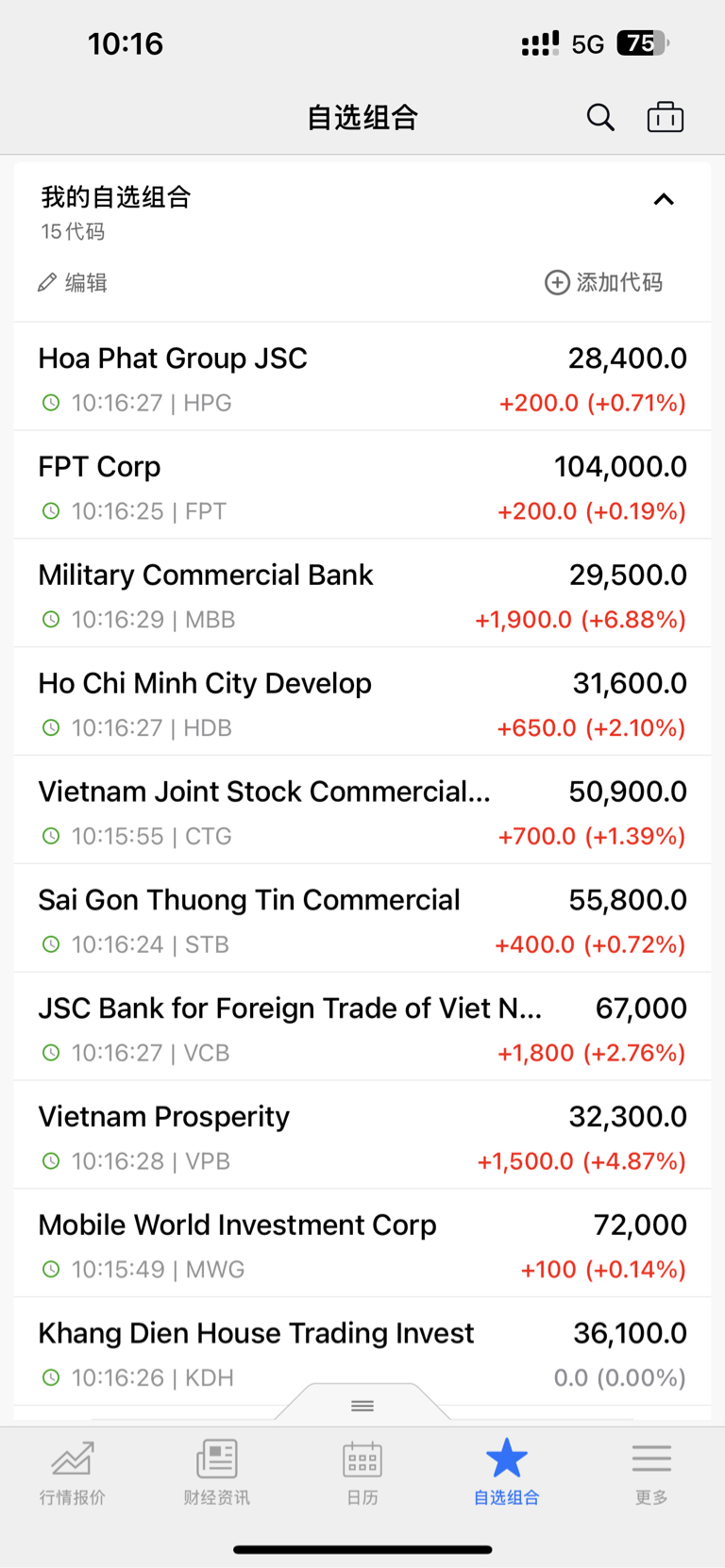
Task: Open the Hoa Phat Group JSC quote
Action: (x=362, y=377)
